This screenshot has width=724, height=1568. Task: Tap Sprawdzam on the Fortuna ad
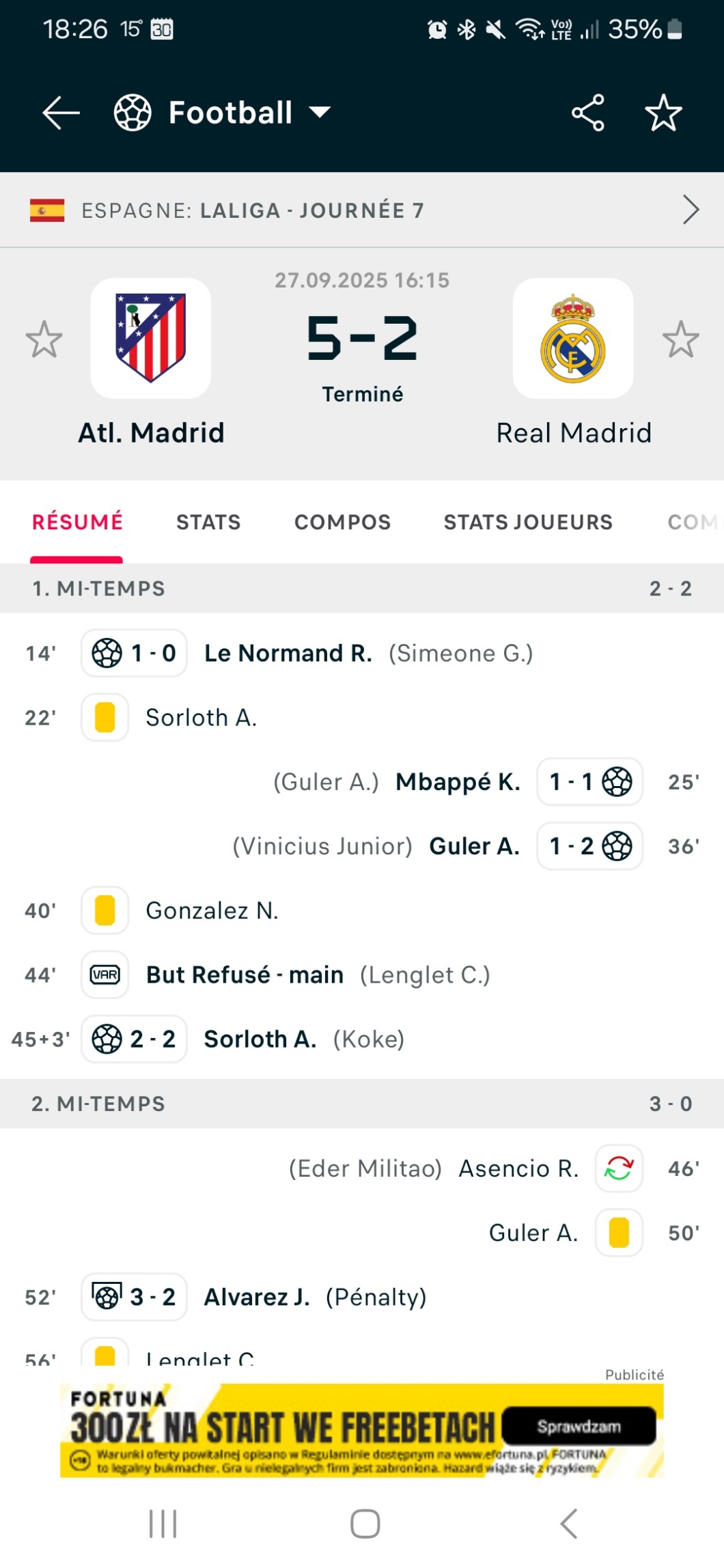tap(579, 1427)
